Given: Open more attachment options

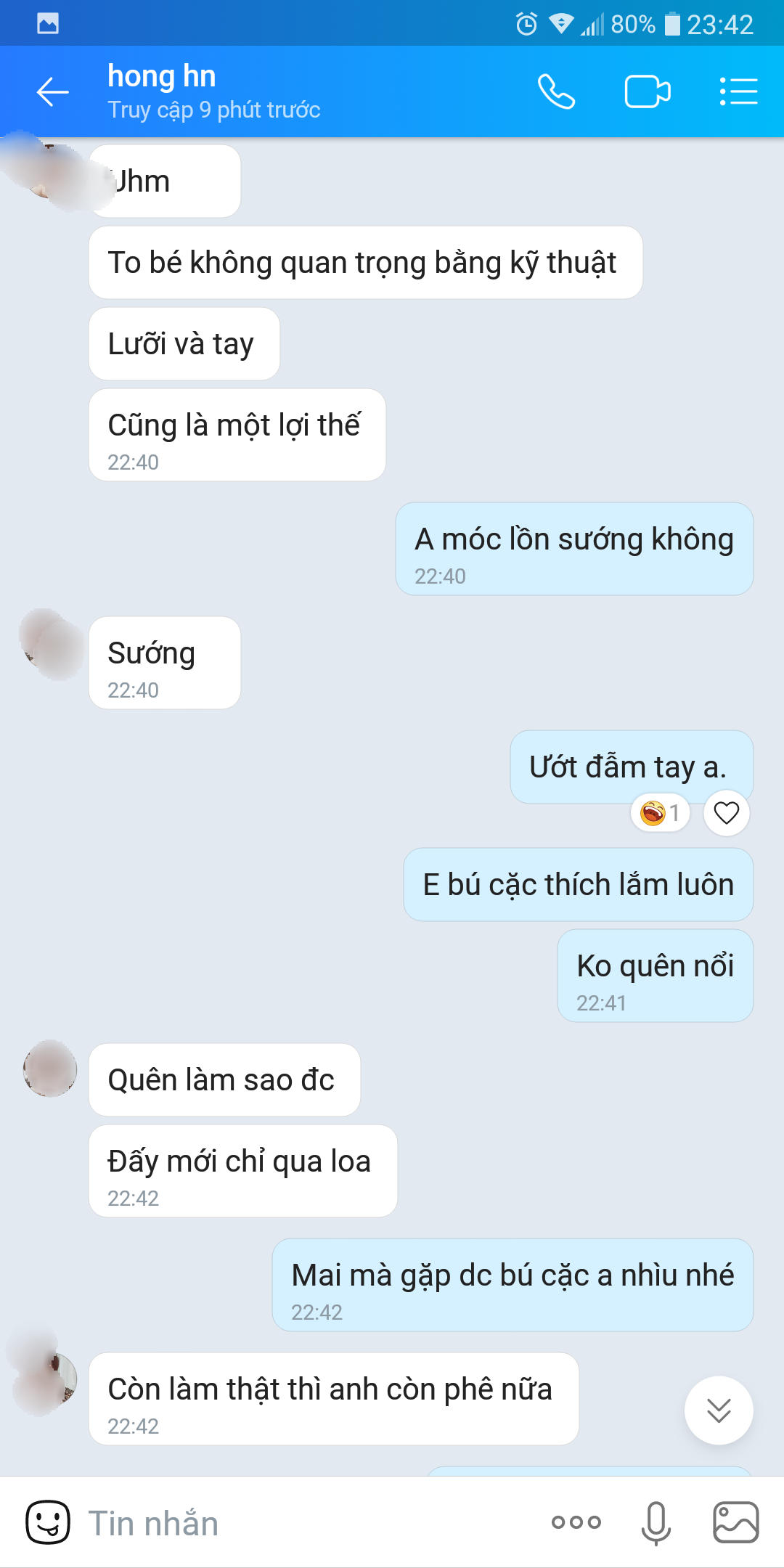Looking at the screenshot, I should (576, 1522).
